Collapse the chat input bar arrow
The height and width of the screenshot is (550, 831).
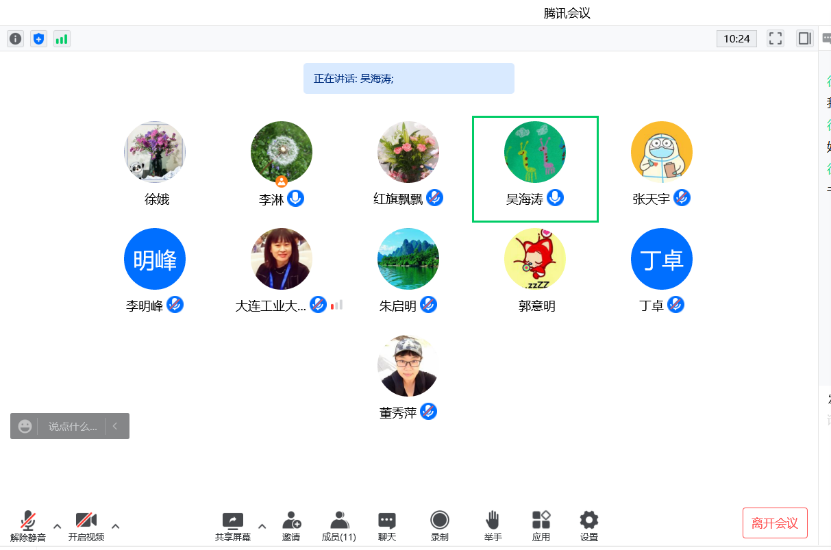click(x=115, y=426)
